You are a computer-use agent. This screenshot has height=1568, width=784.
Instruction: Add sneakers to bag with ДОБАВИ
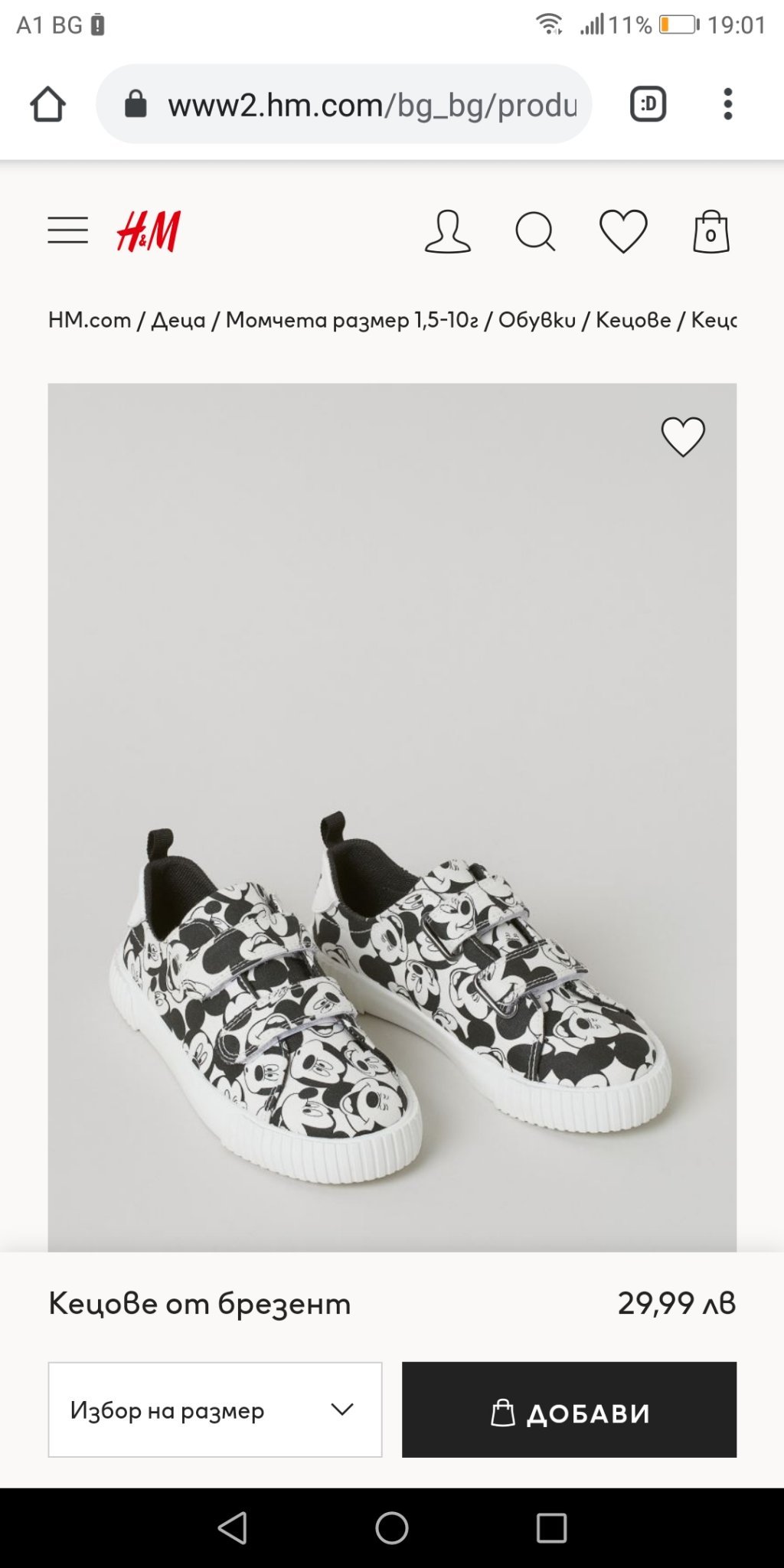(569, 1410)
